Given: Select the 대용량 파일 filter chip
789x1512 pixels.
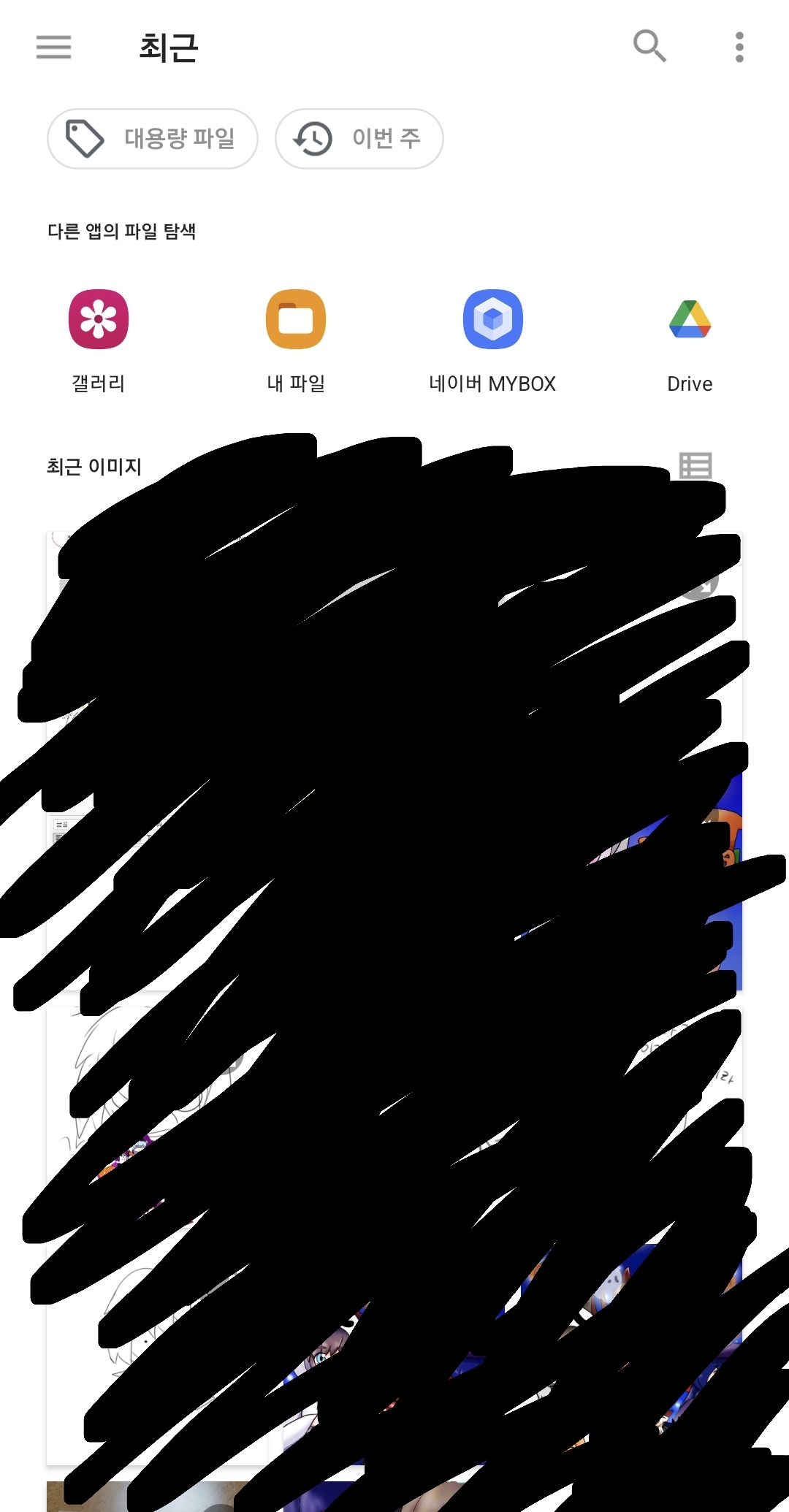Looking at the screenshot, I should (153, 139).
